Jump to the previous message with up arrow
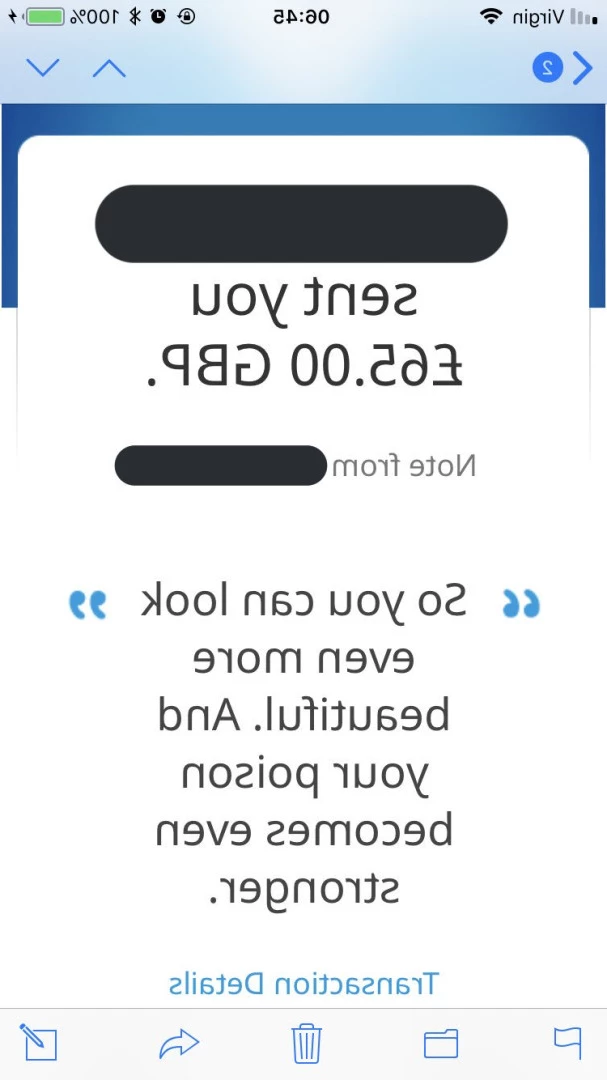The image size is (607, 1080). point(109,68)
